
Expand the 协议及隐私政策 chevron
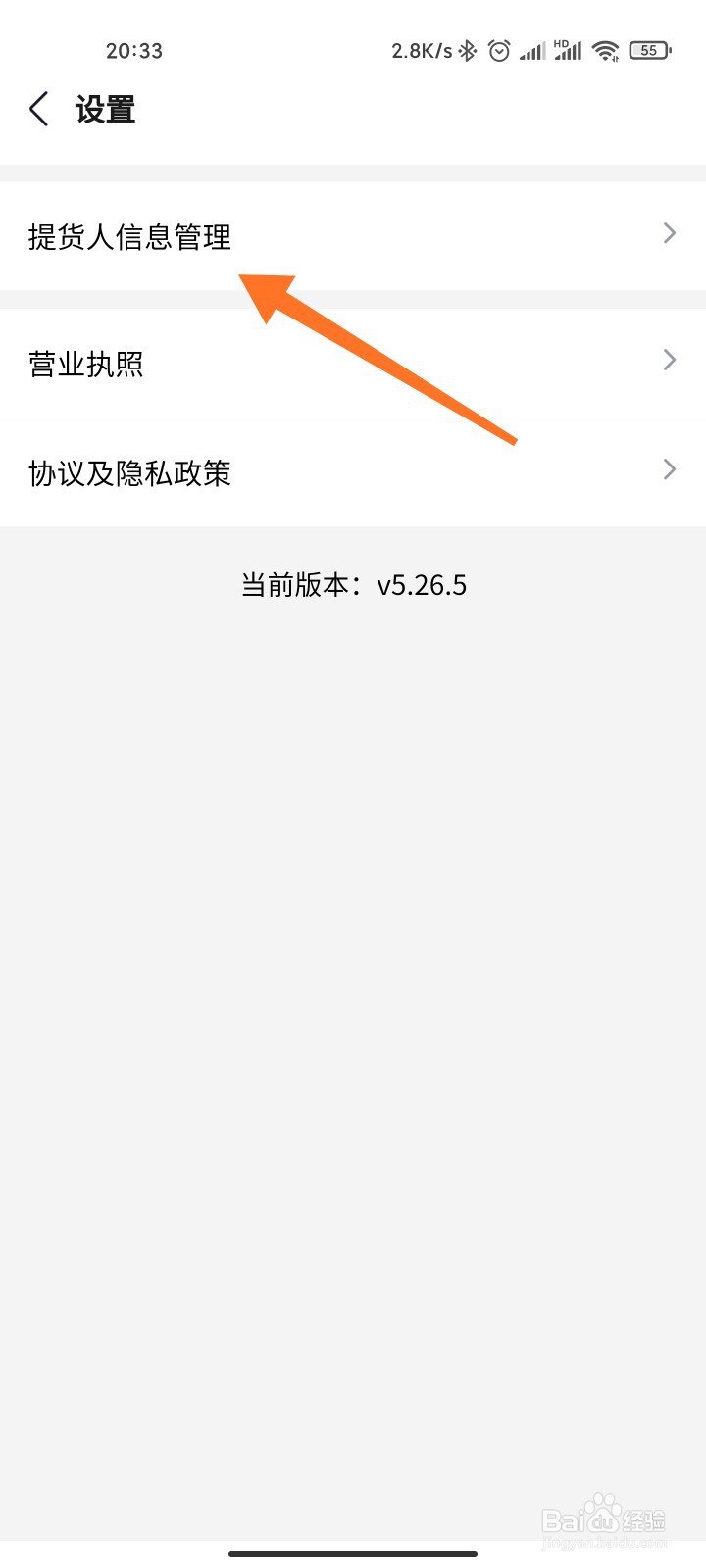click(669, 469)
